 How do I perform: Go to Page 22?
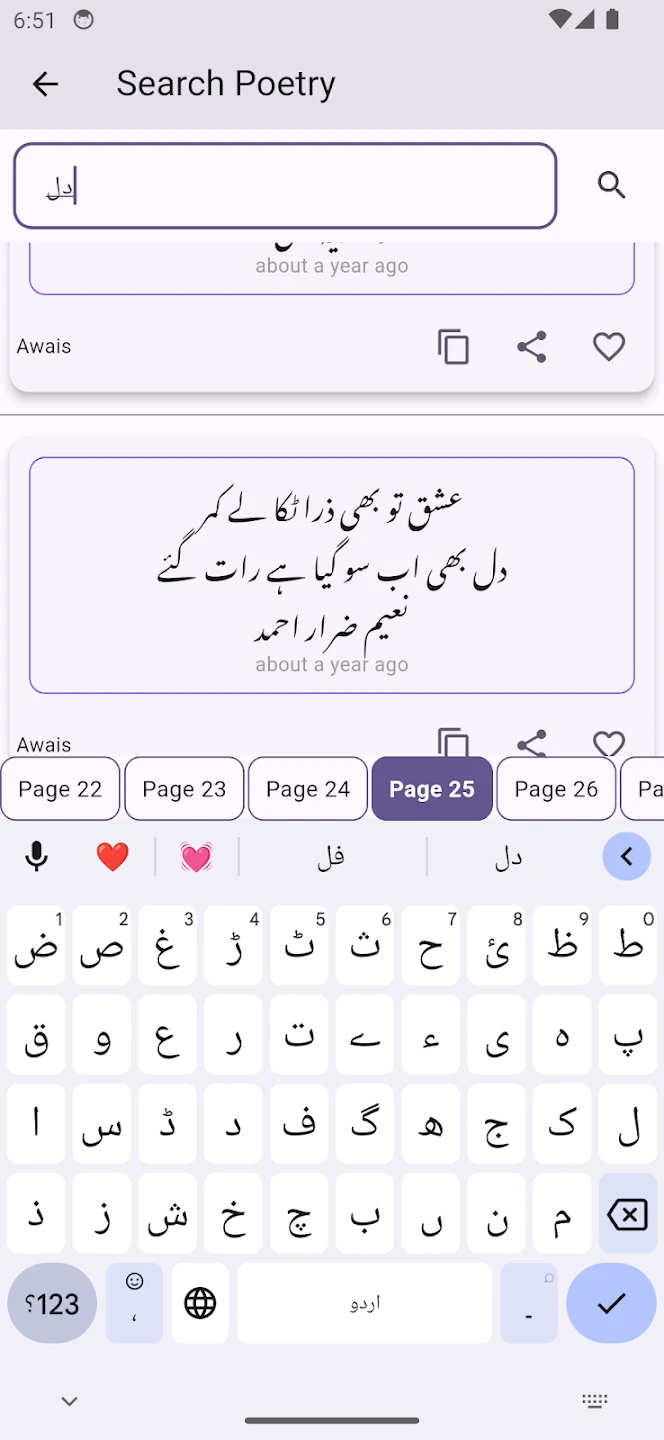click(x=60, y=789)
